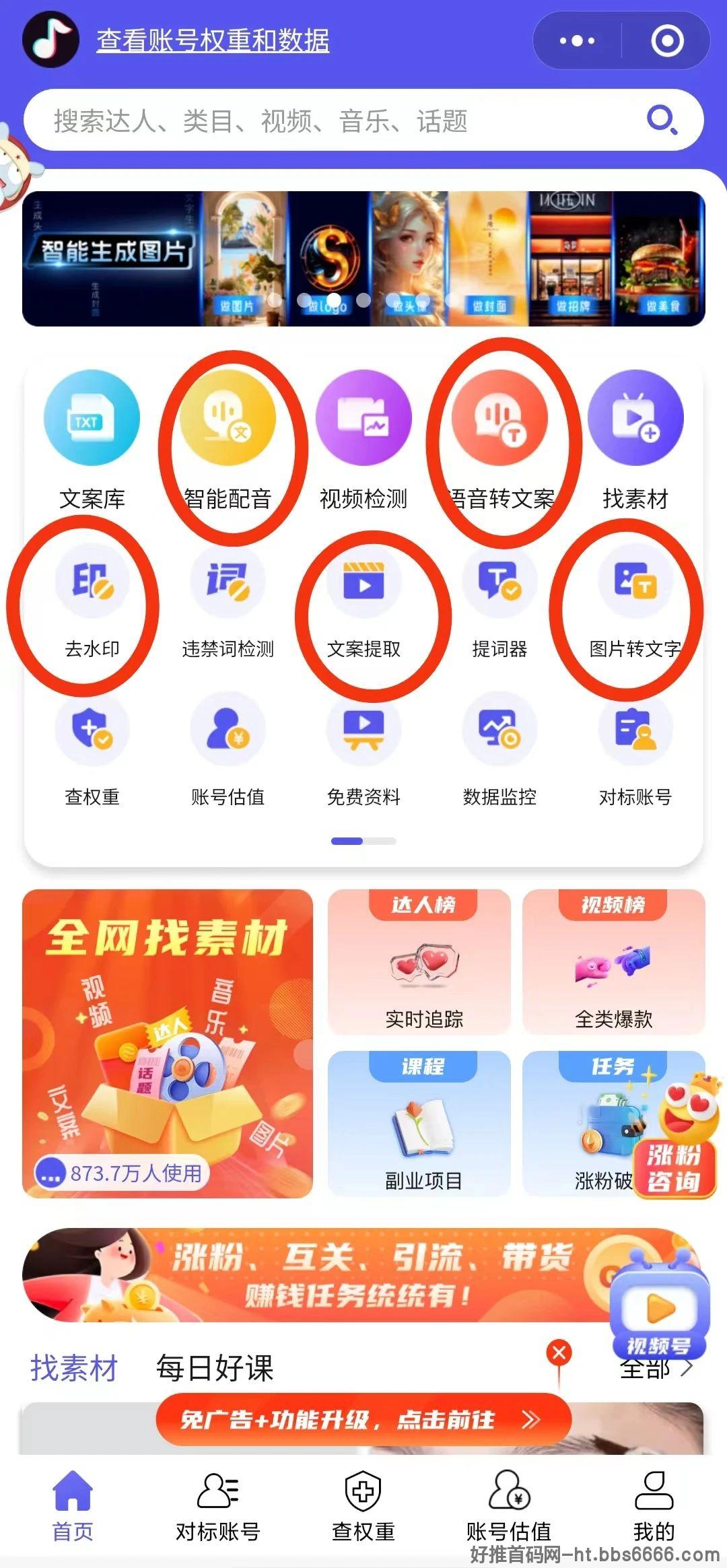Open 课程 副业项目 card
This screenshot has height=1568, width=727.
pyautogui.click(x=419, y=1123)
